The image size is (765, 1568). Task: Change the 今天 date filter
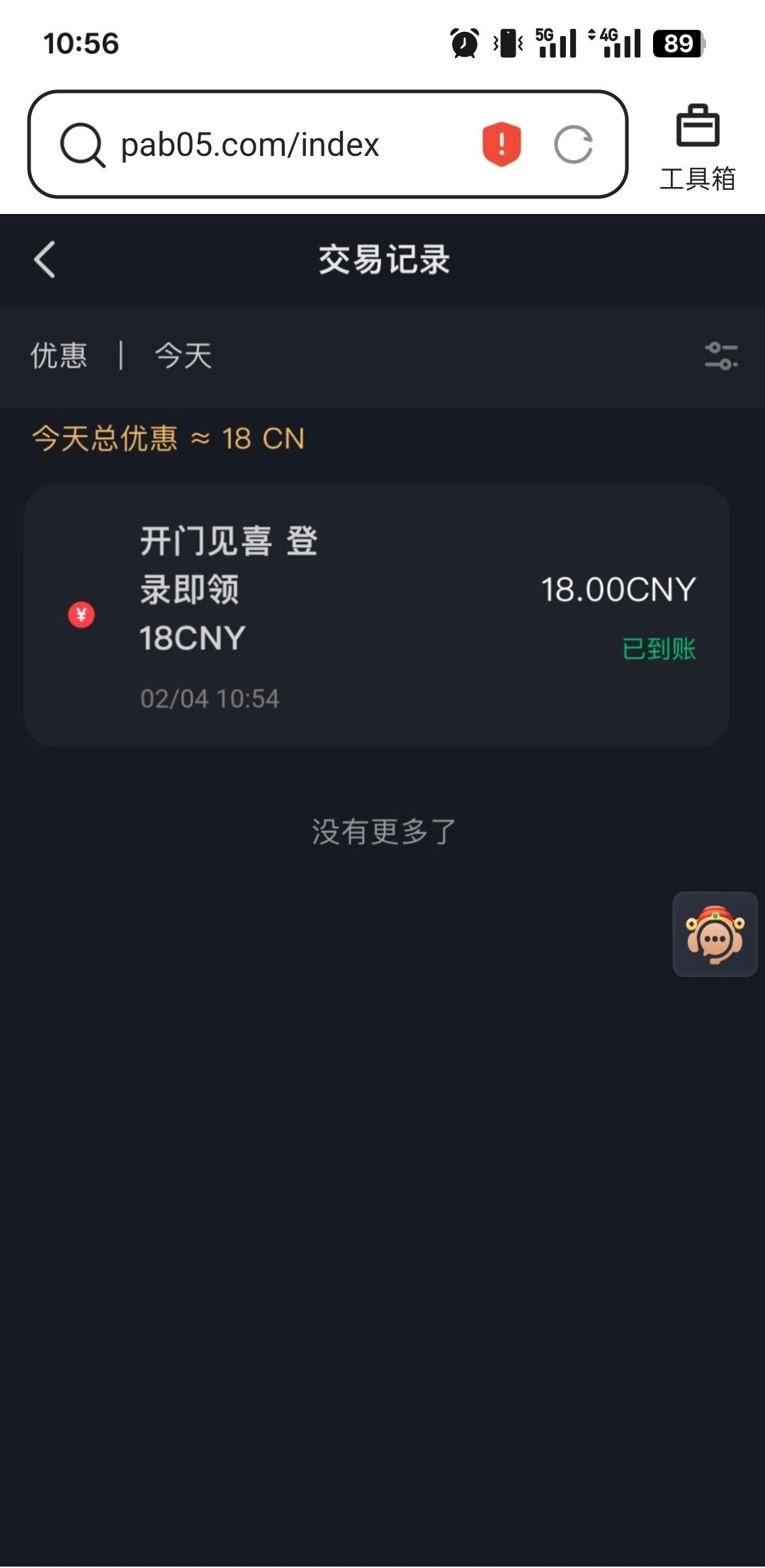[x=183, y=356]
